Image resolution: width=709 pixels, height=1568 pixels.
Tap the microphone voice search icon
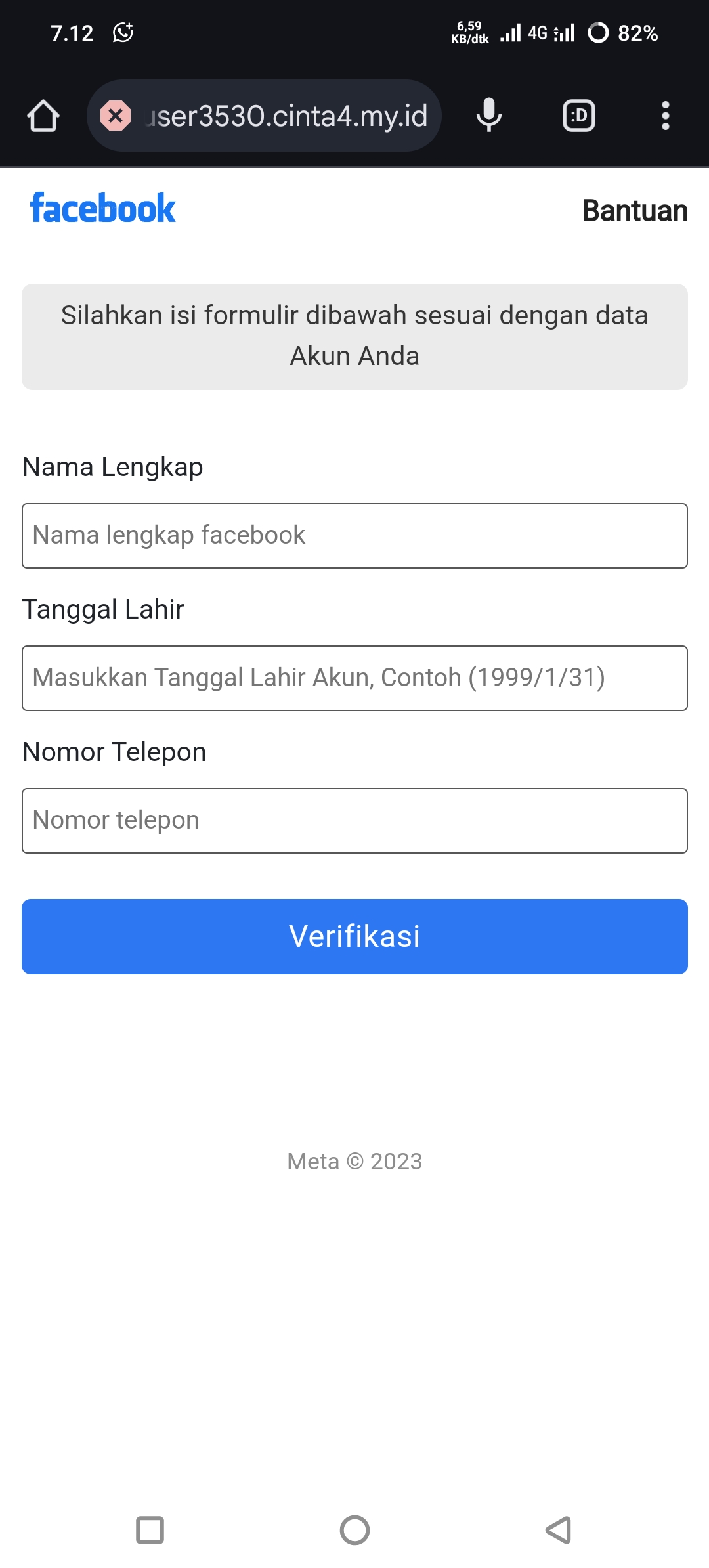click(489, 116)
